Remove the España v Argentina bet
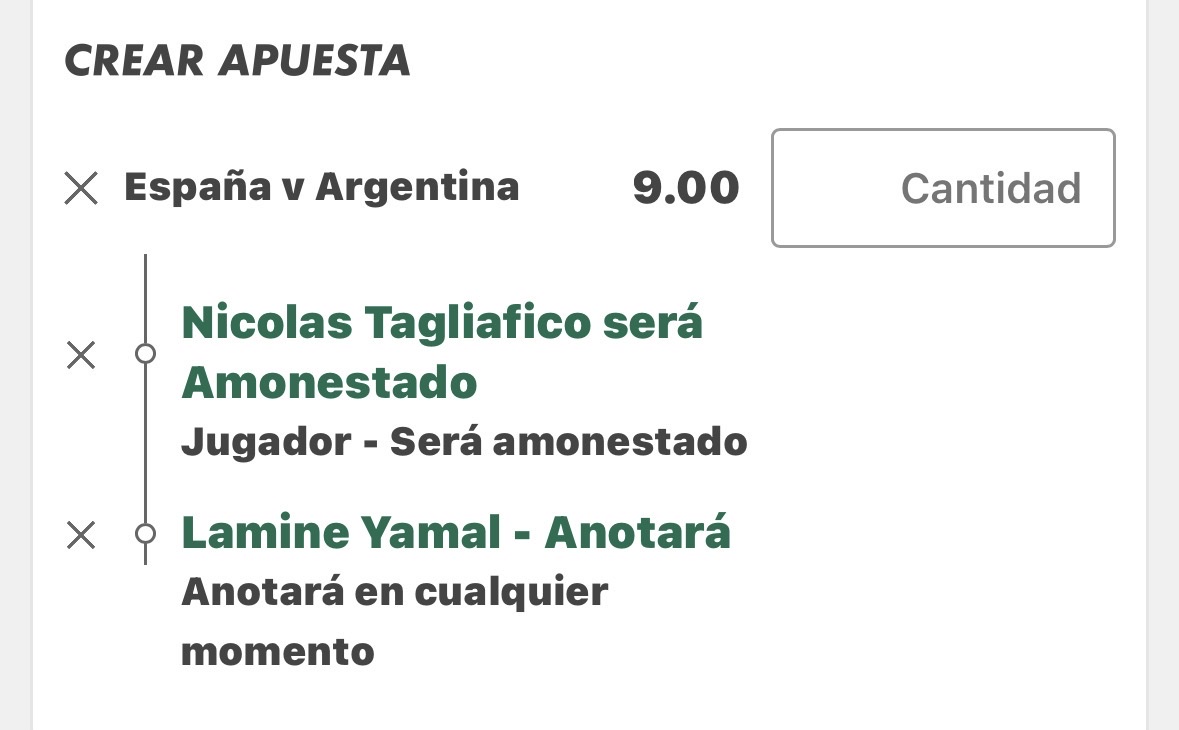 tap(81, 188)
